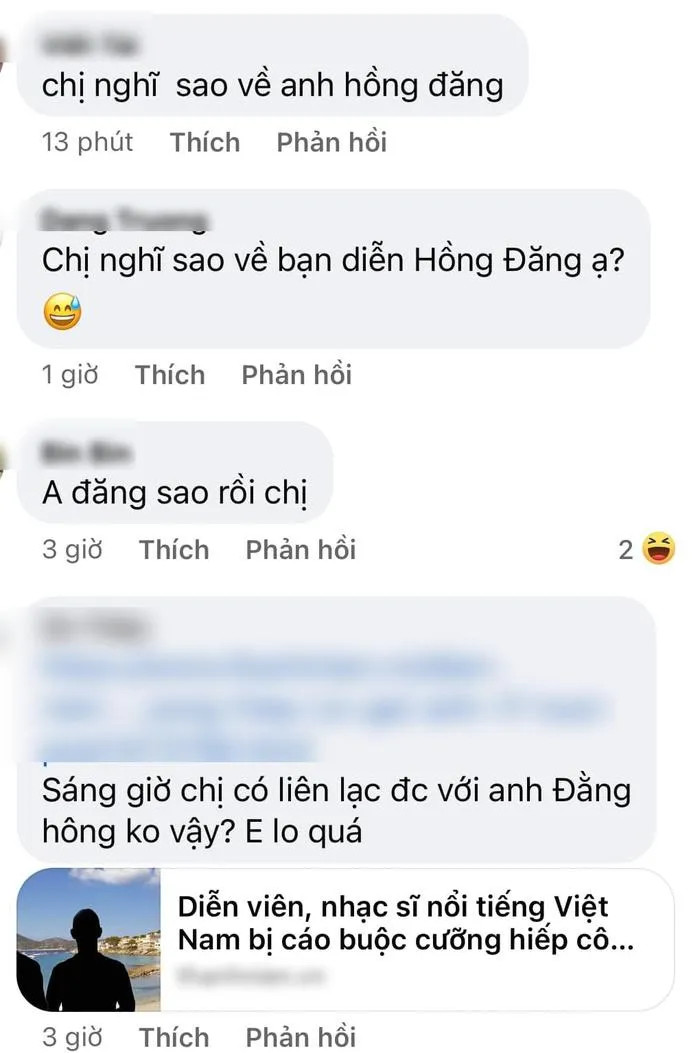Like the comment 'Sáng giờ chị có liên lạc'
The image size is (700, 1053).
(x=174, y=1036)
